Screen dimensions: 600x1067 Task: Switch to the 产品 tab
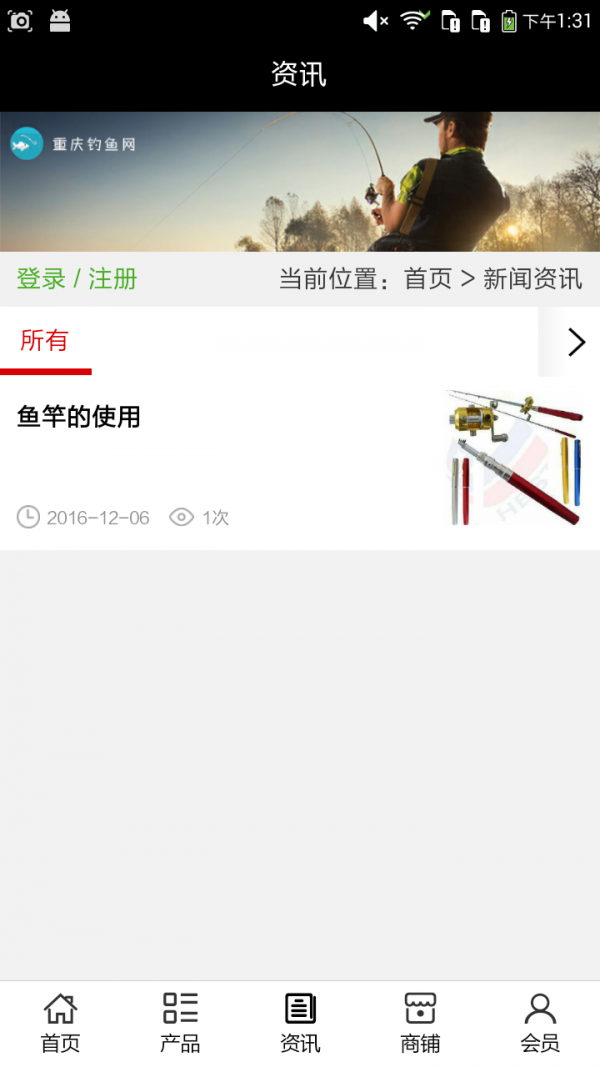180,1023
